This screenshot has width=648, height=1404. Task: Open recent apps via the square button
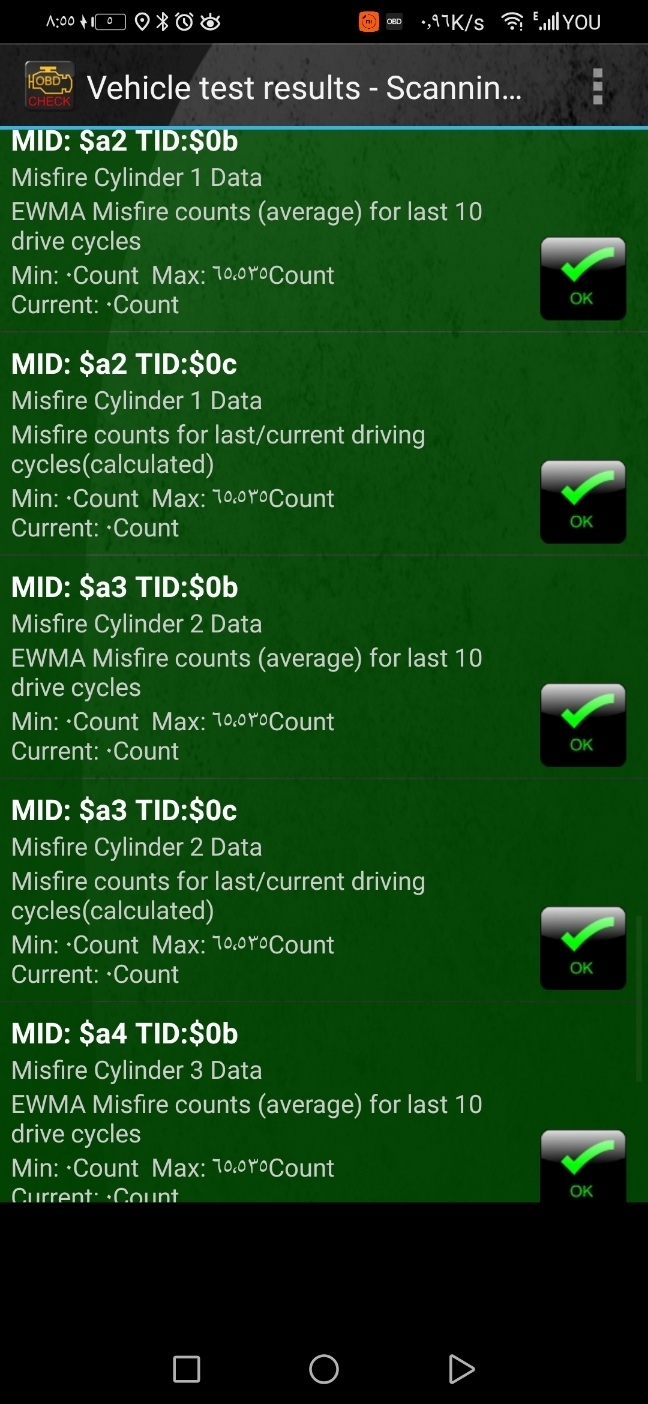(x=187, y=1369)
